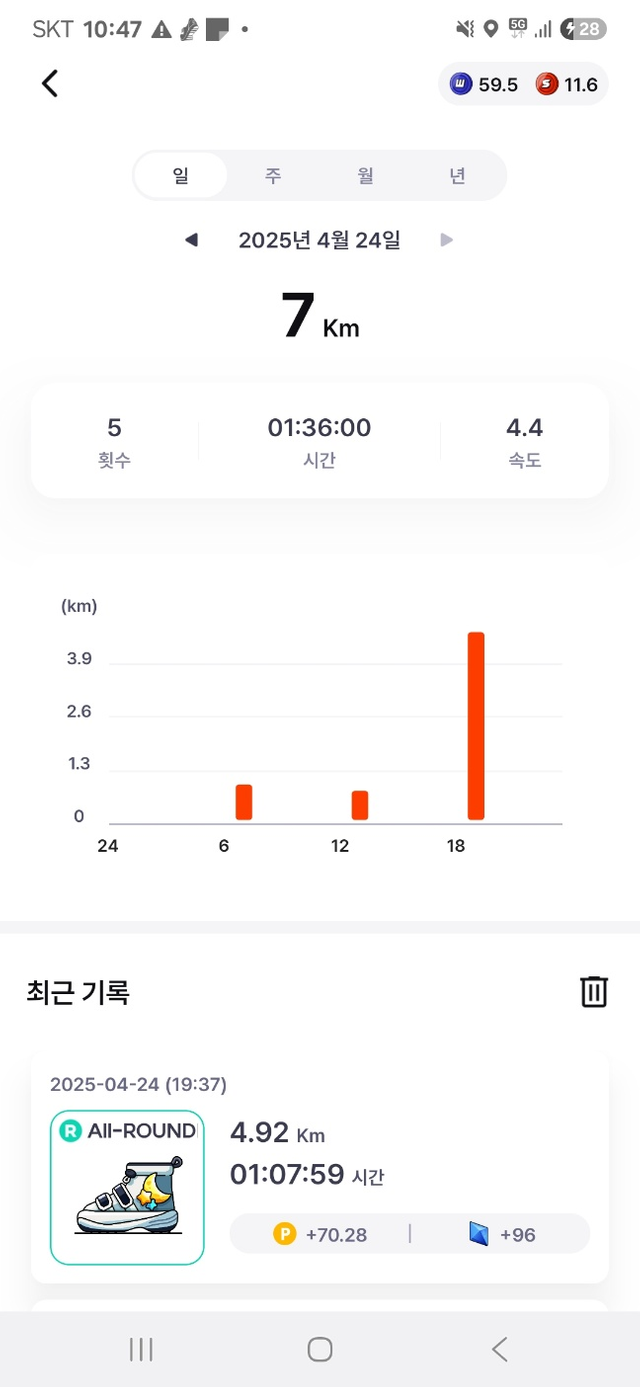The width and height of the screenshot is (640, 1387).
Task: Switch to the 주 (week) tab
Action: point(273,176)
